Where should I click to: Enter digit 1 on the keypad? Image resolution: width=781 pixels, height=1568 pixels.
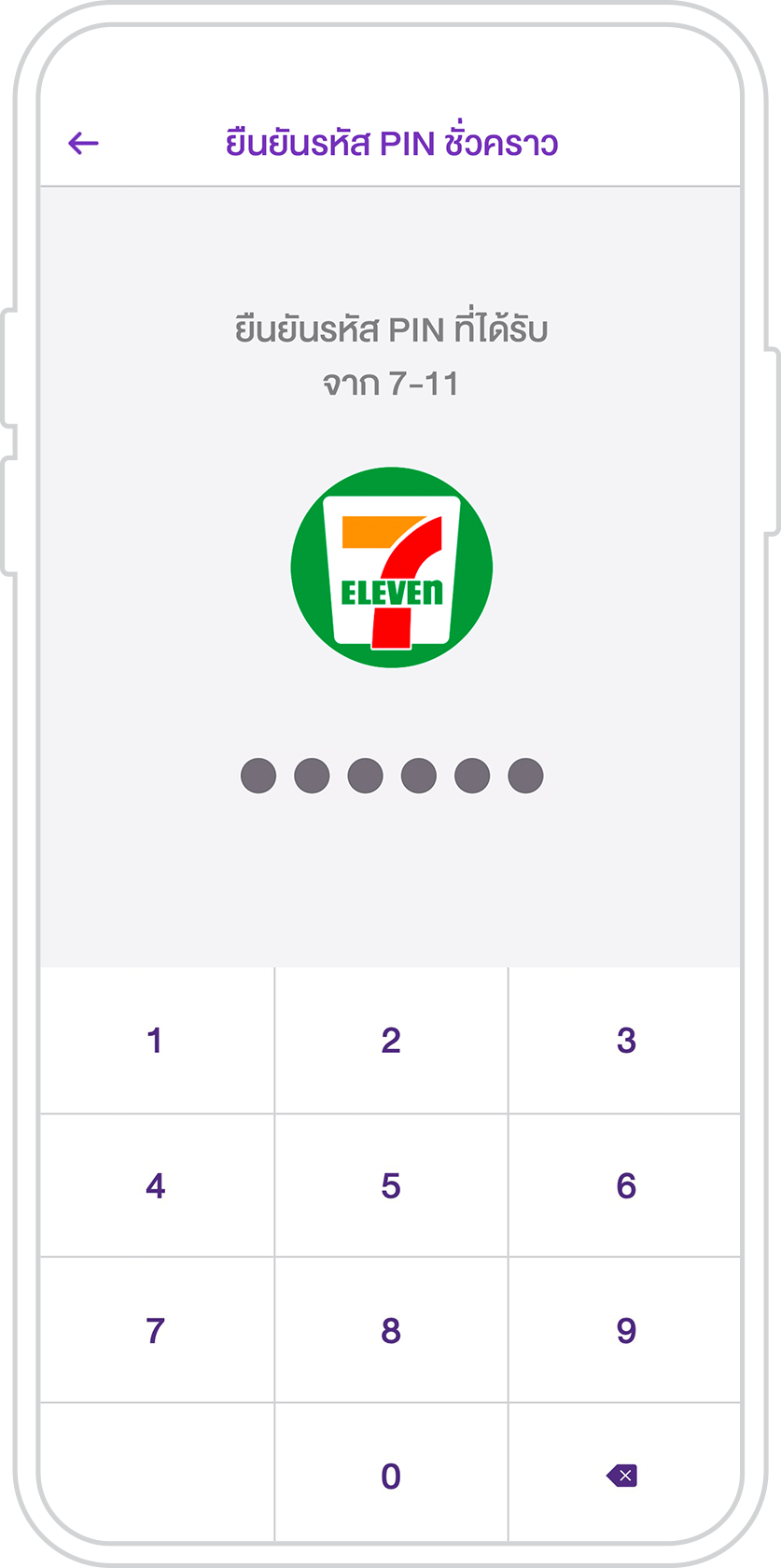tap(156, 1040)
